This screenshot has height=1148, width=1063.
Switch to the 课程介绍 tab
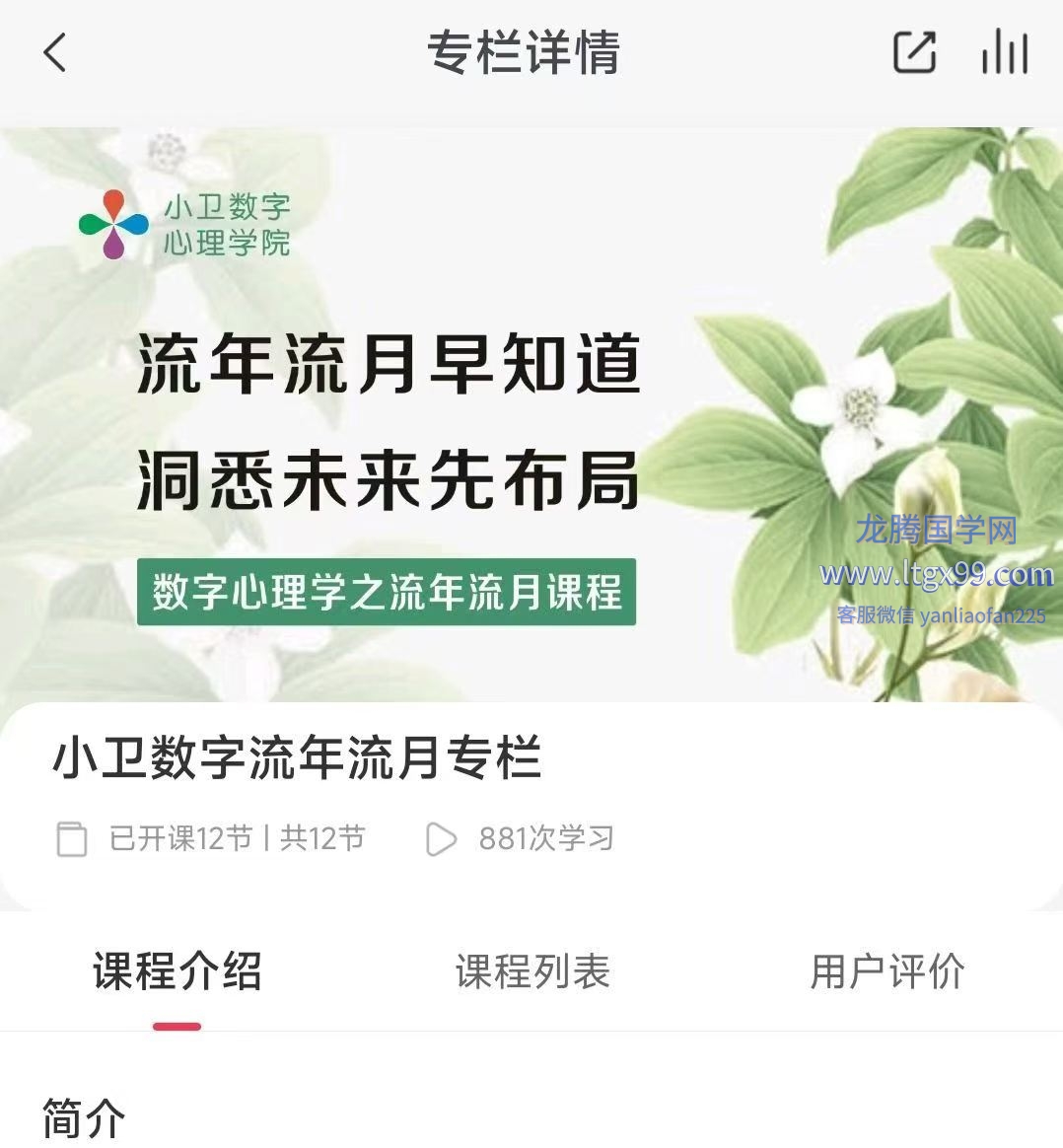(177, 971)
